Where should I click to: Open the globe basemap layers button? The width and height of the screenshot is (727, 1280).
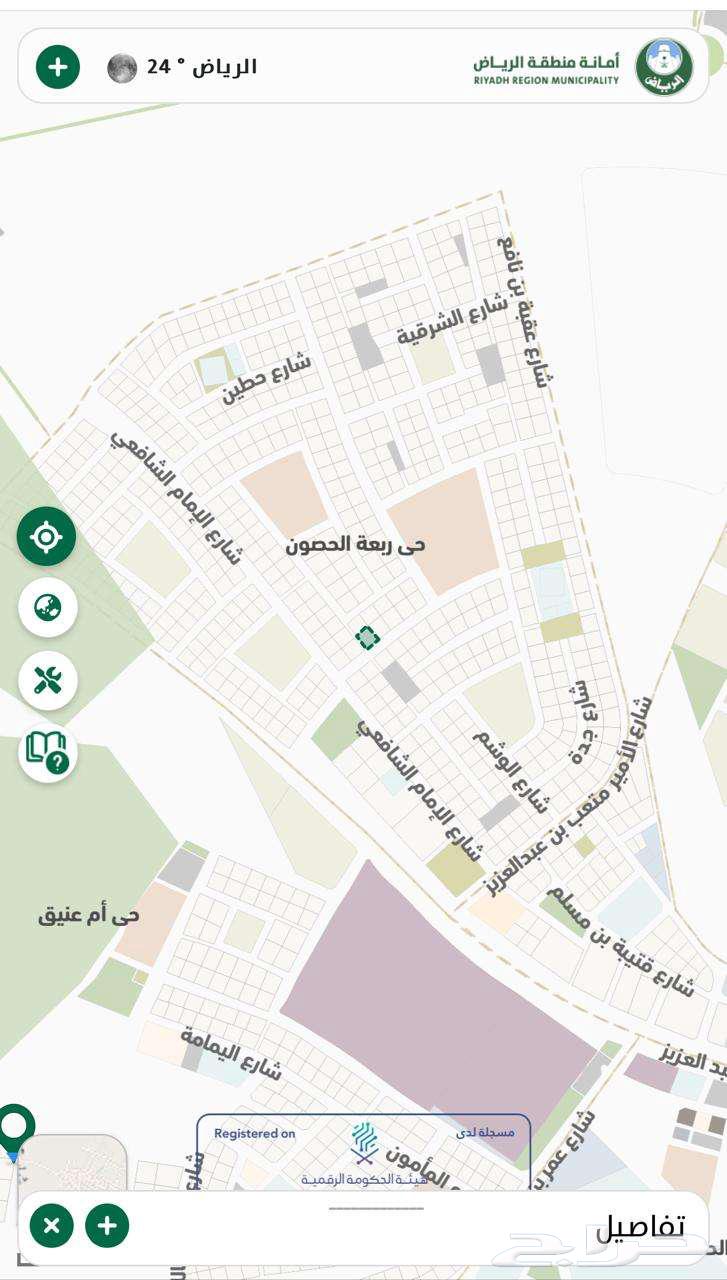pos(47,608)
